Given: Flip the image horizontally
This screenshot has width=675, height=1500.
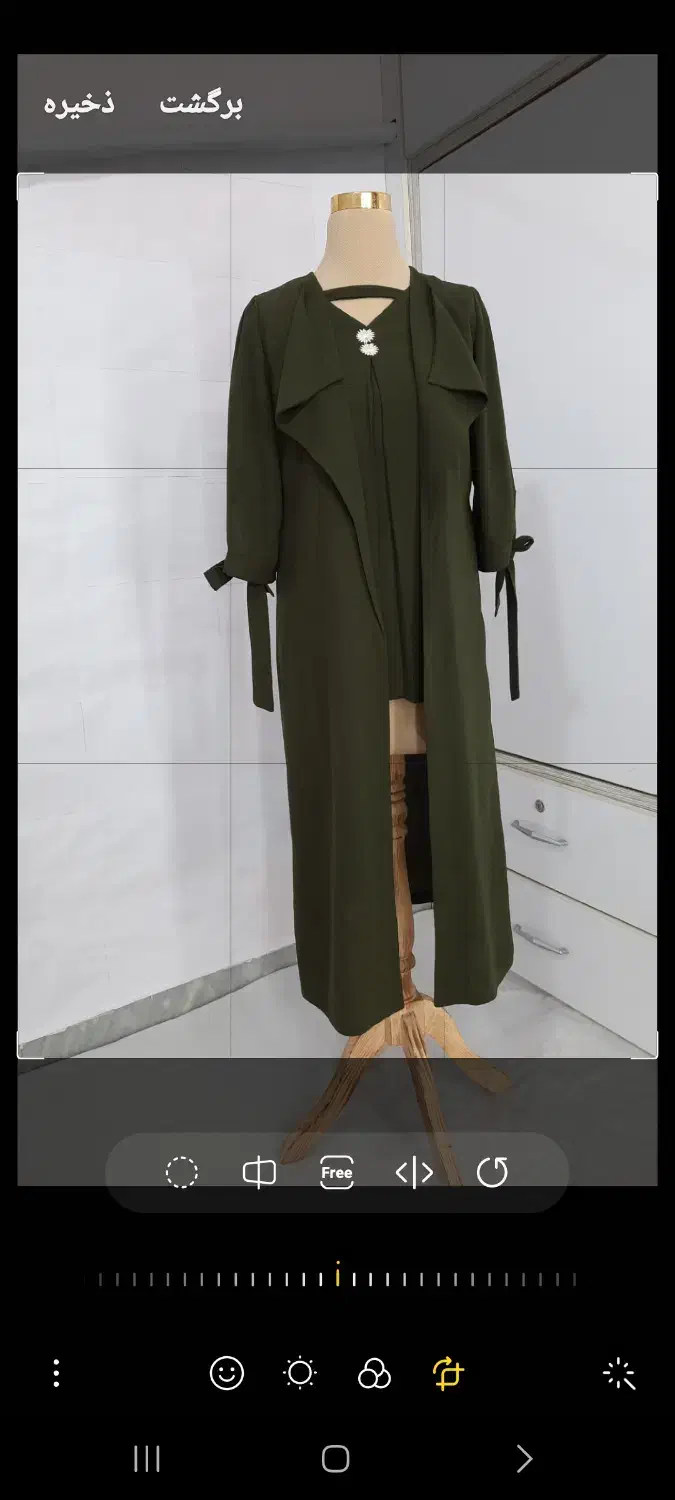Looking at the screenshot, I should click(414, 1172).
